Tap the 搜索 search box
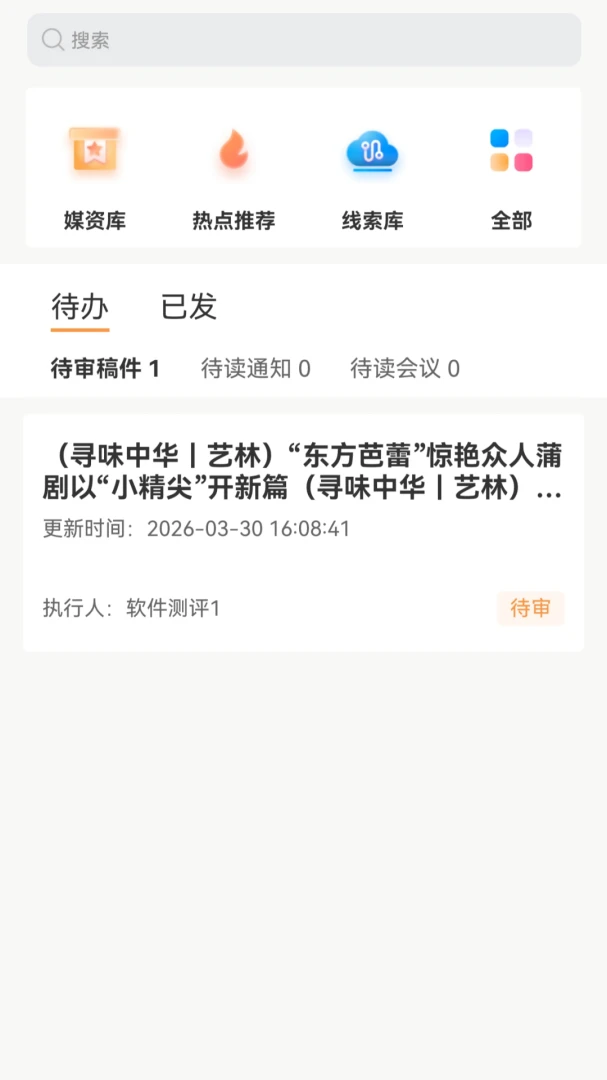Screen dimensions: 607x1080 pos(304,40)
